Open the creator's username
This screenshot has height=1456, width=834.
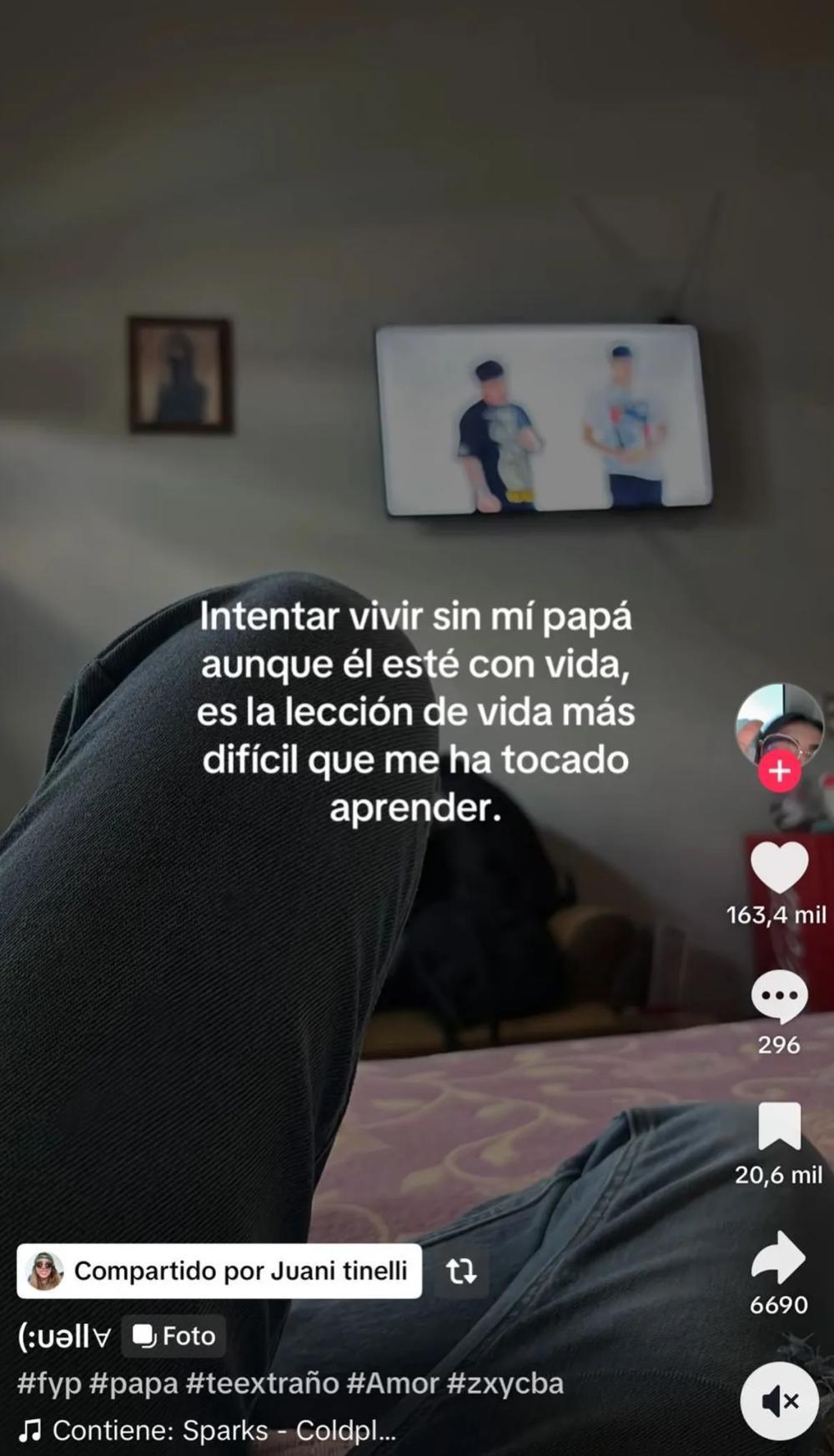64,1337
